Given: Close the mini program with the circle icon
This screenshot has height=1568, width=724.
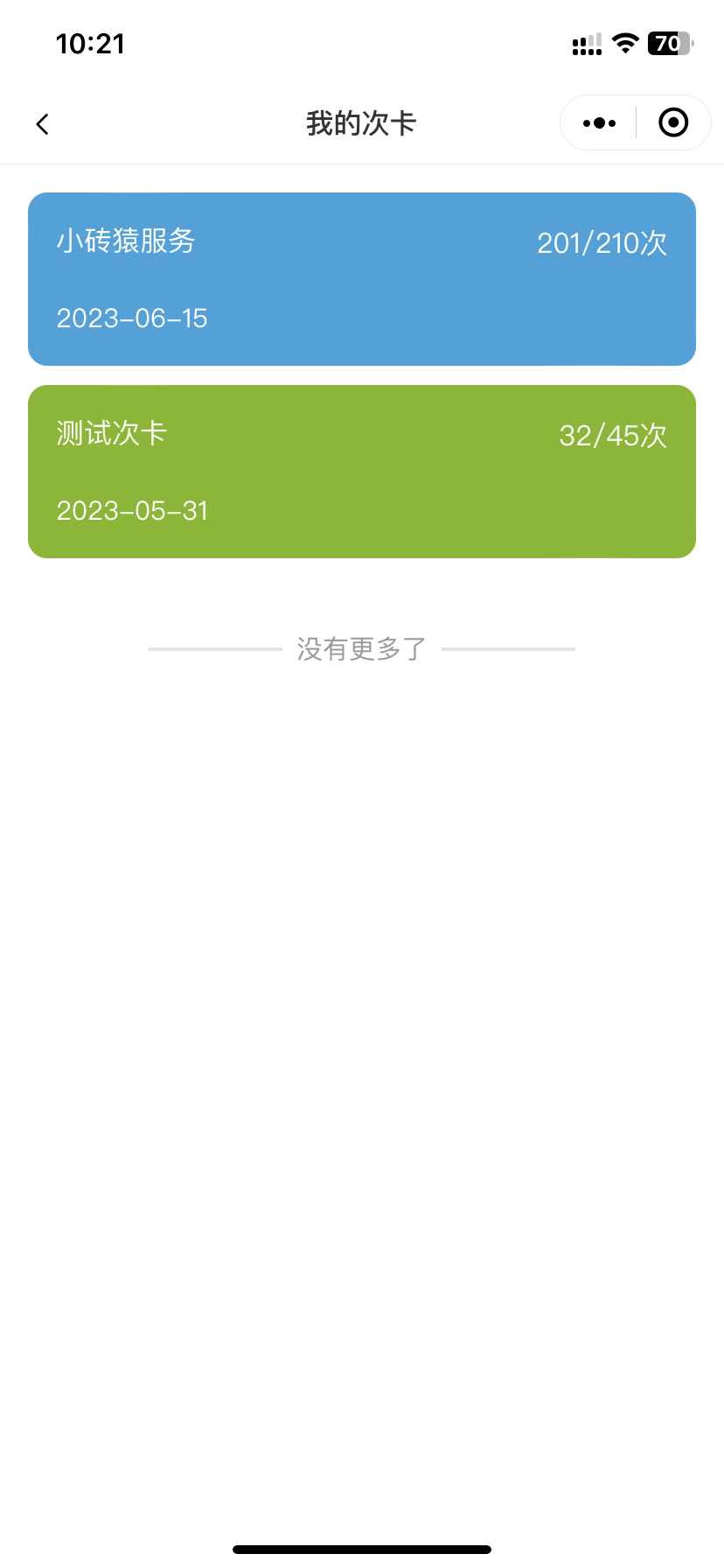Looking at the screenshot, I should (673, 122).
